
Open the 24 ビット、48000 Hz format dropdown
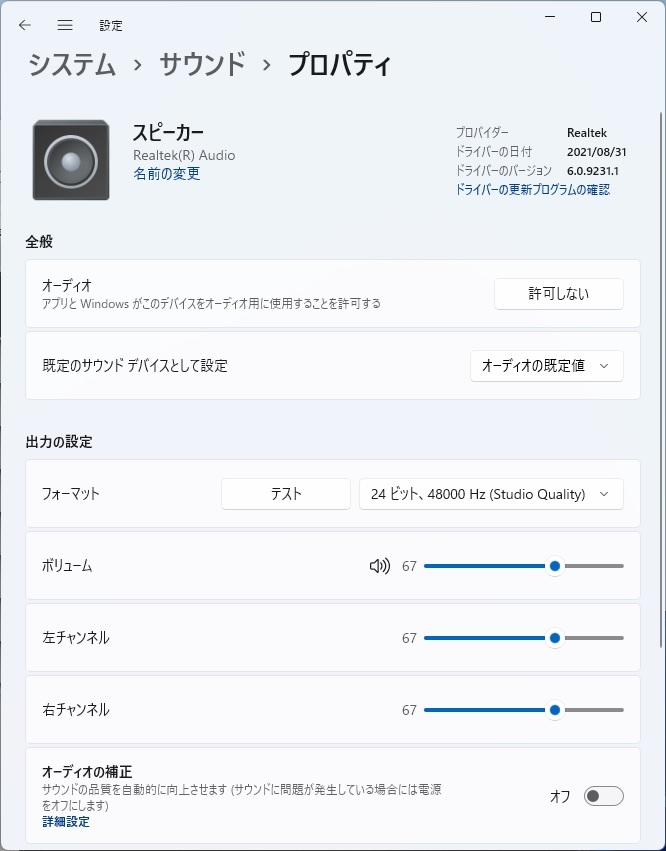pyautogui.click(x=491, y=494)
